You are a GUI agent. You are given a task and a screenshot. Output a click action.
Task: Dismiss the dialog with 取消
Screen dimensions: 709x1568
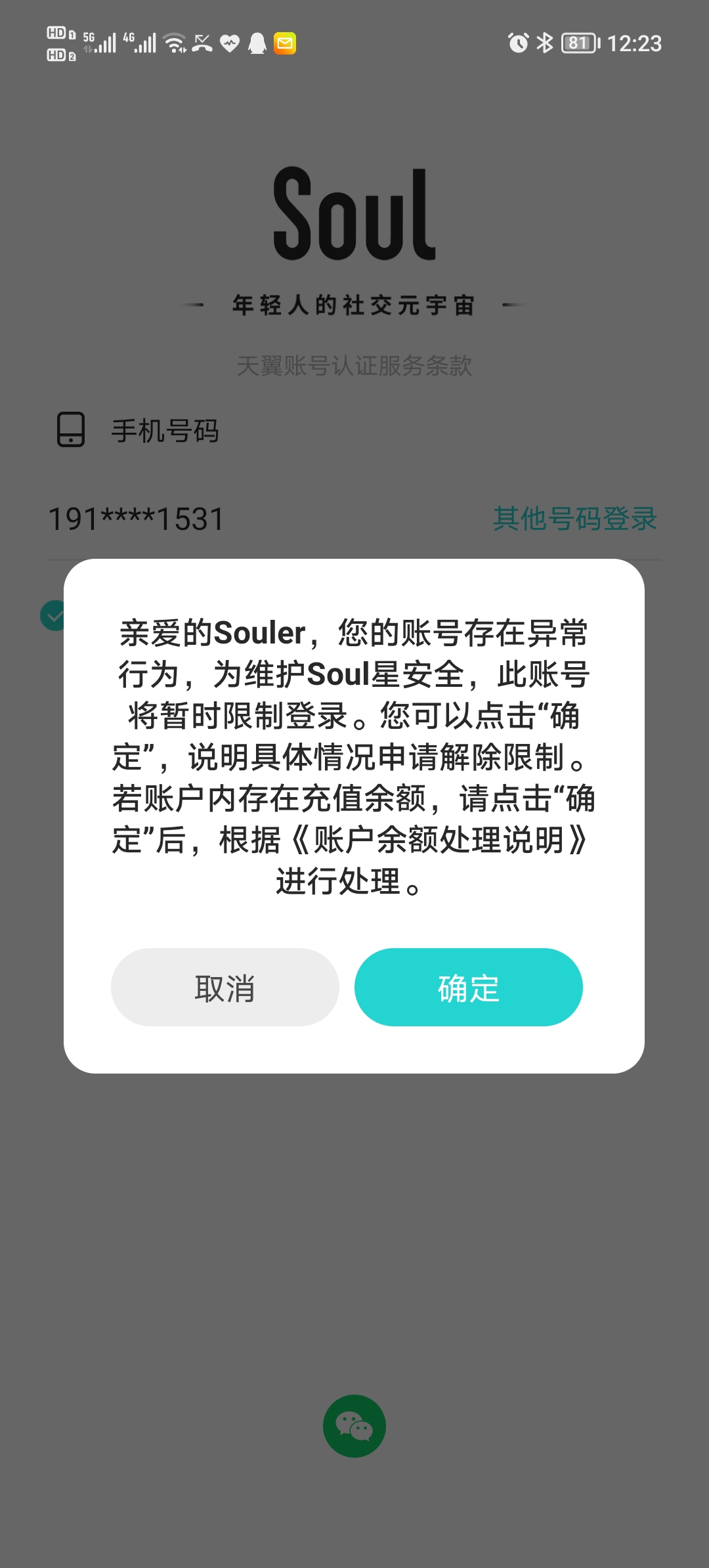tap(225, 987)
